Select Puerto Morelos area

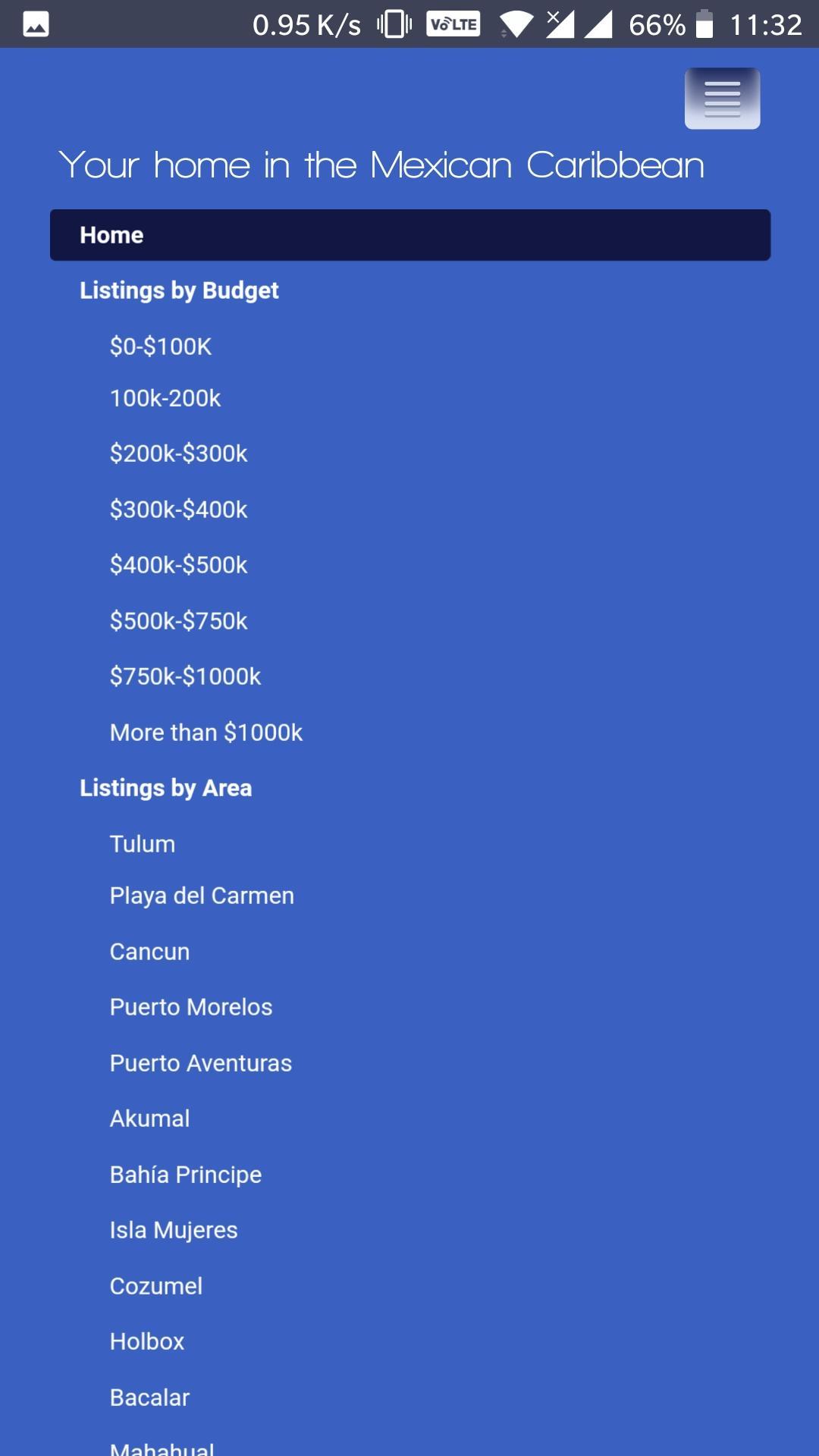coord(190,1006)
